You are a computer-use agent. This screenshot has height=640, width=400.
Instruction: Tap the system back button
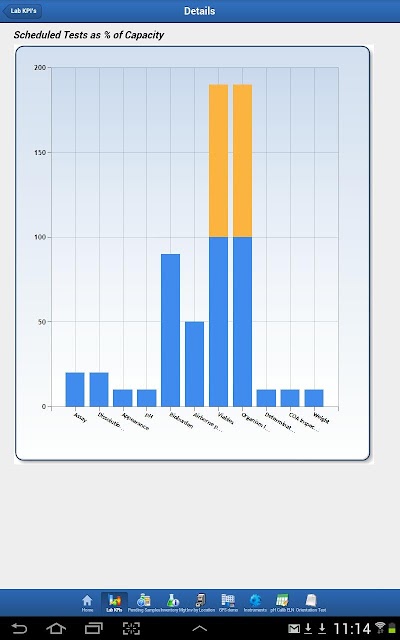[x=19, y=629]
